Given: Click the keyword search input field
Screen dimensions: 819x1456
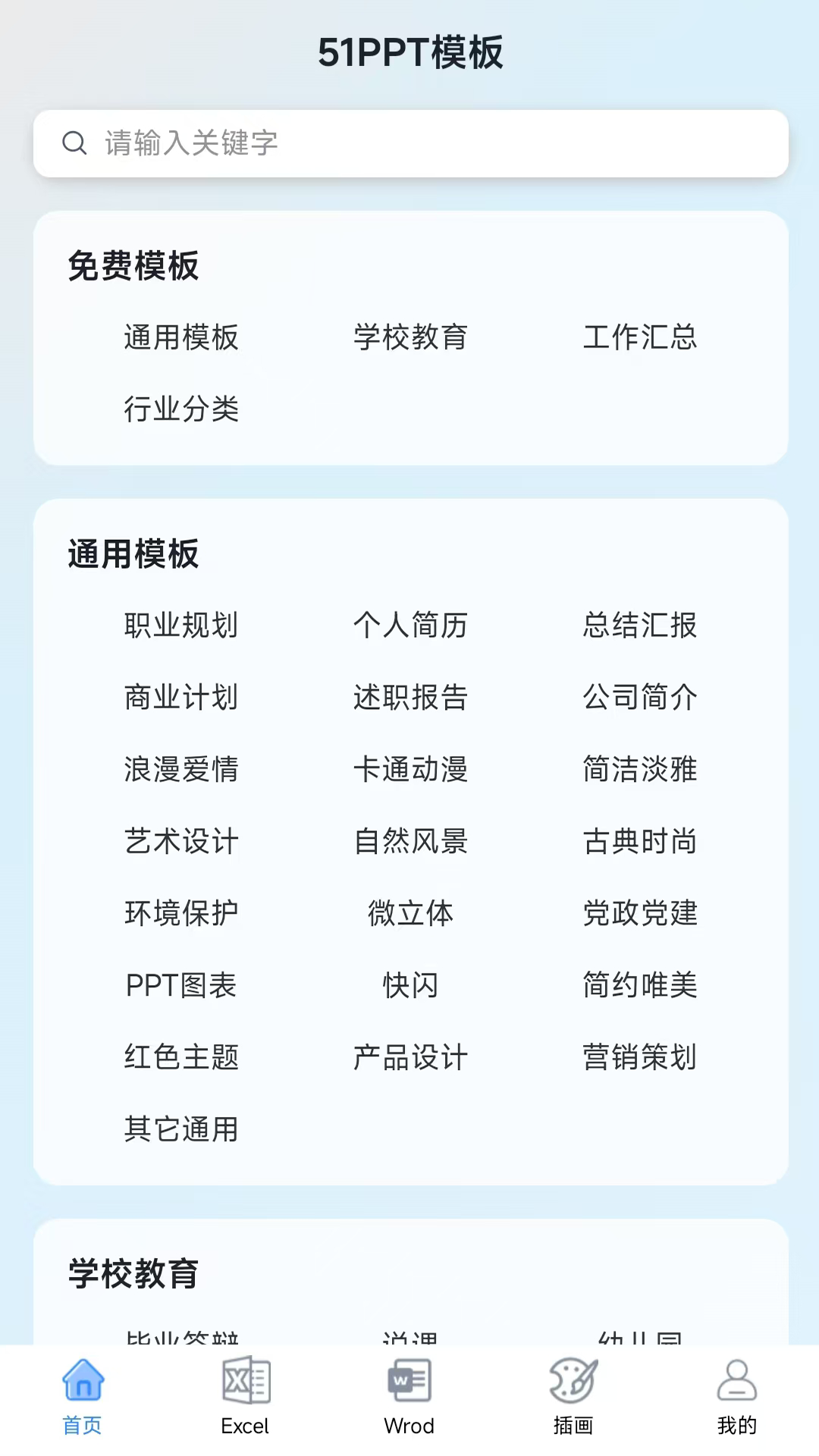Looking at the screenshot, I should (409, 143).
